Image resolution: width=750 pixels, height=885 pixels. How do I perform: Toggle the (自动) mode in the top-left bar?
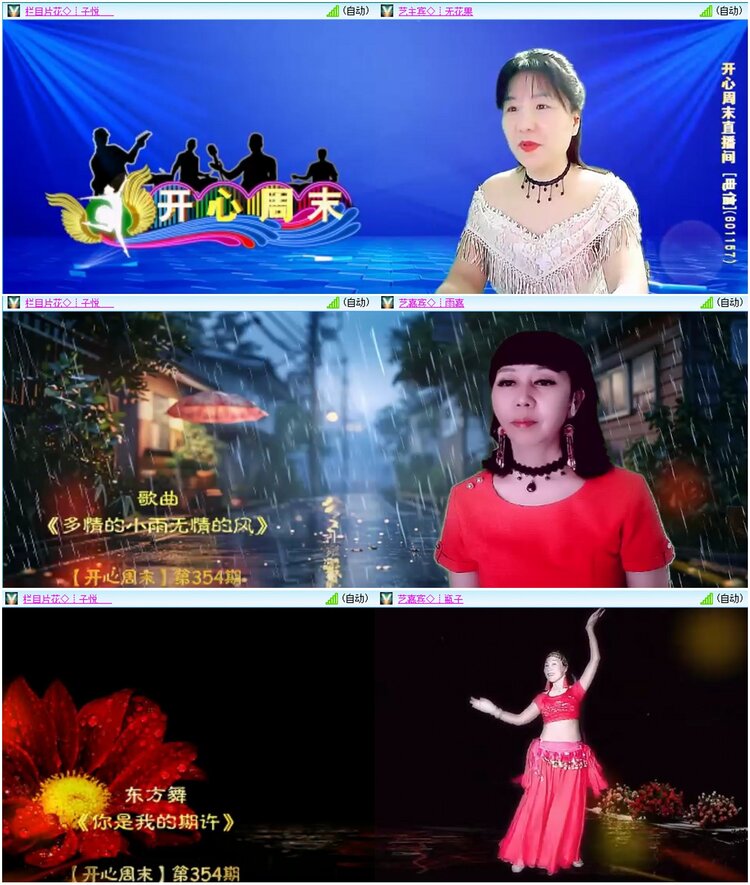(x=356, y=12)
